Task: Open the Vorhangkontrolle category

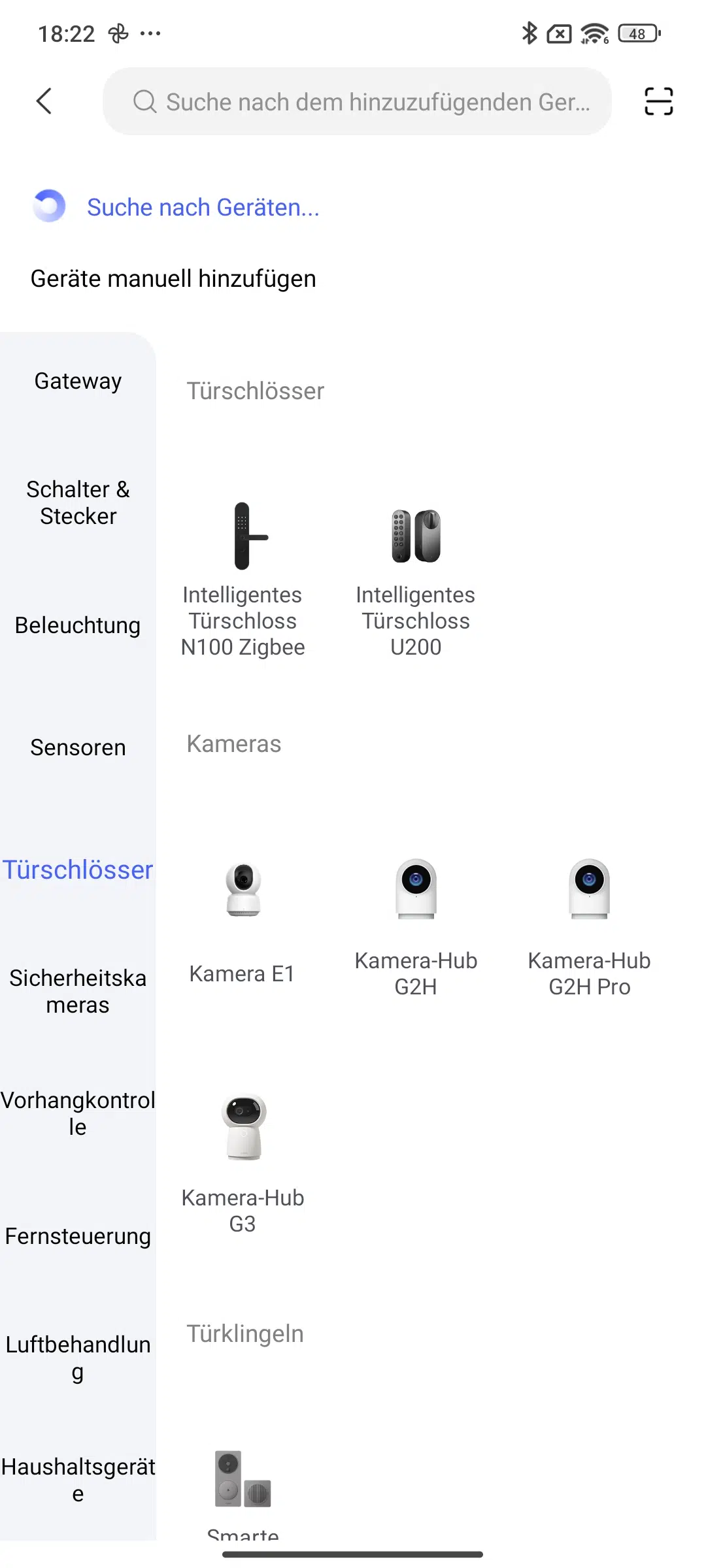Action: (x=78, y=1113)
